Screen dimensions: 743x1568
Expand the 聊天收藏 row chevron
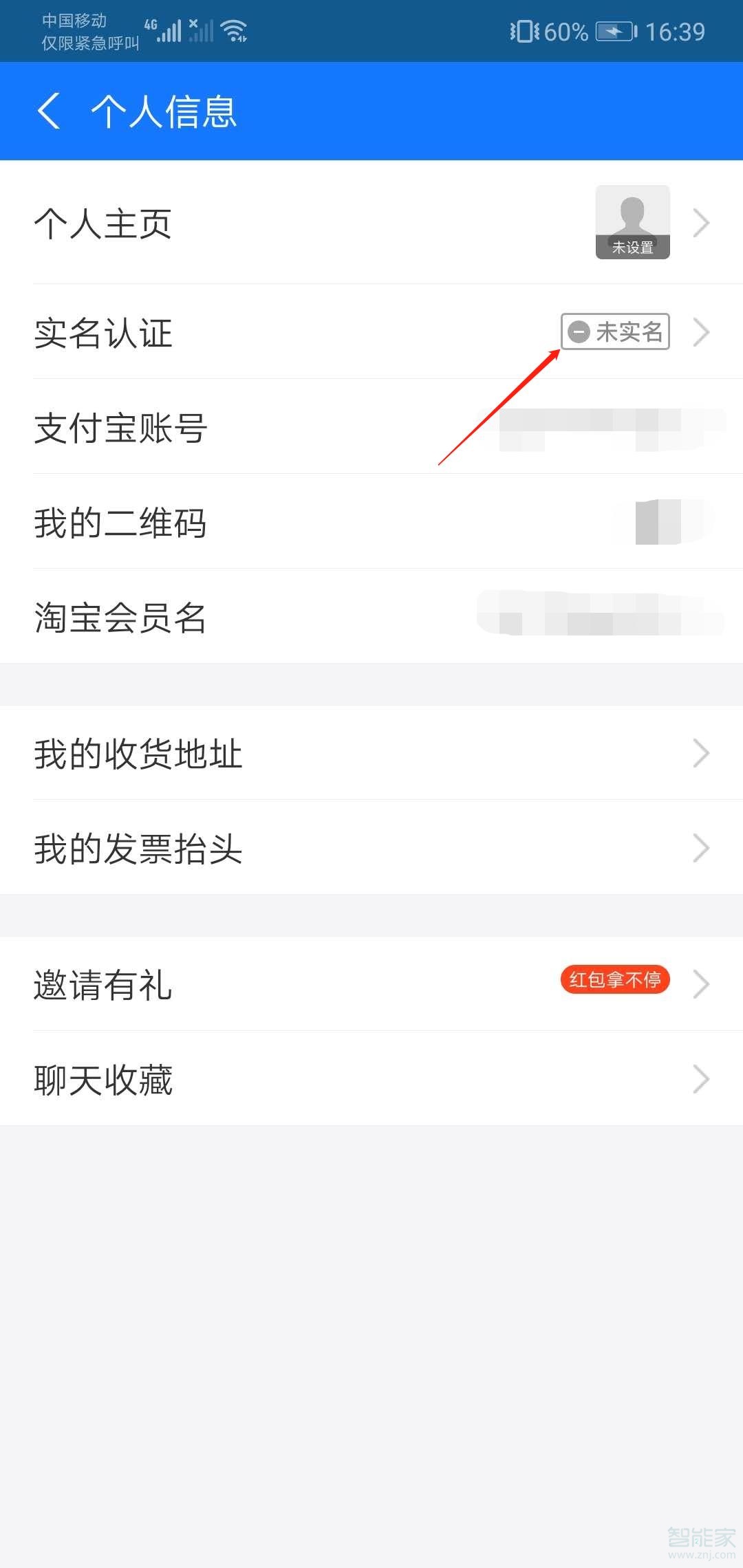(x=701, y=1077)
